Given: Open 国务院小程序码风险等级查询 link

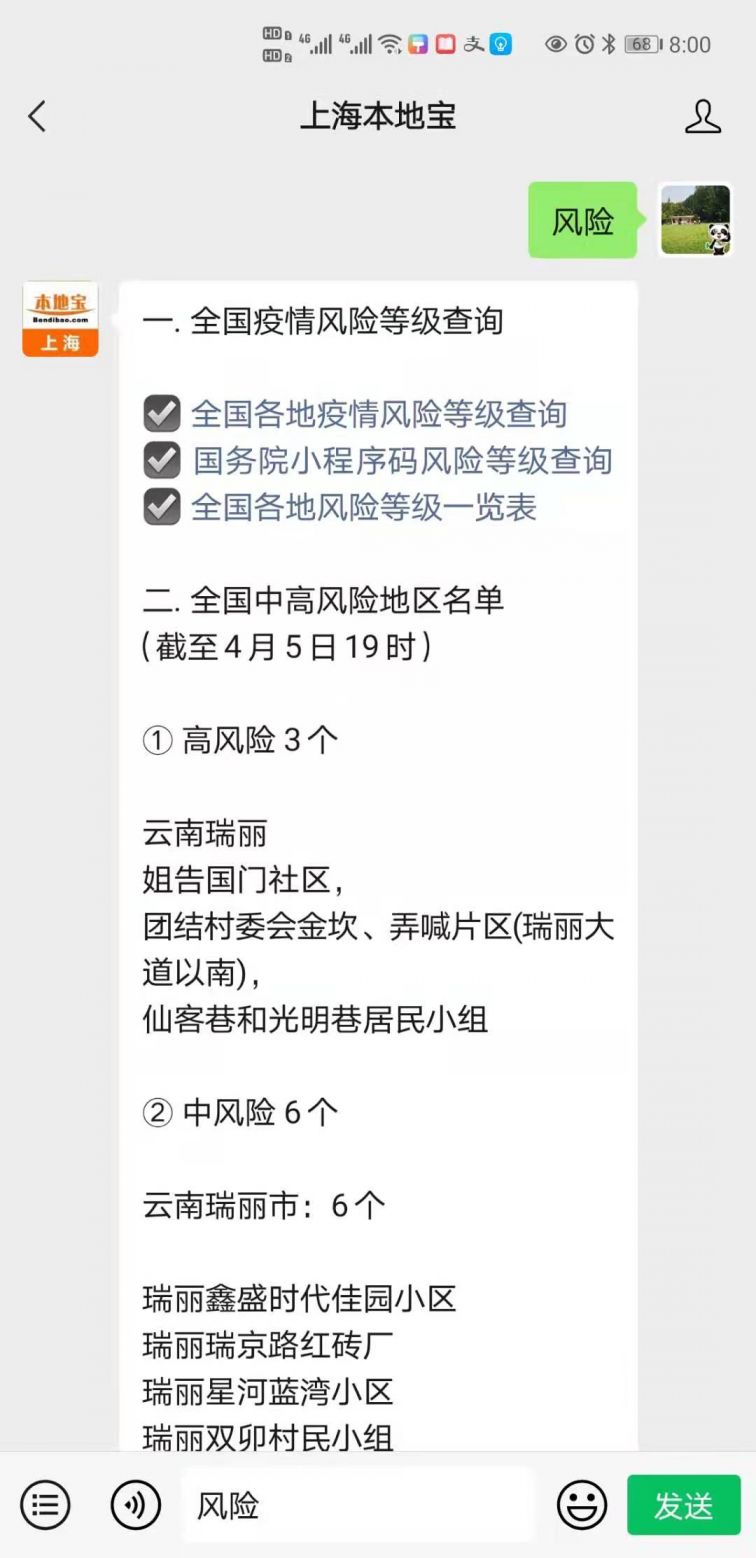Looking at the screenshot, I should (x=402, y=460).
